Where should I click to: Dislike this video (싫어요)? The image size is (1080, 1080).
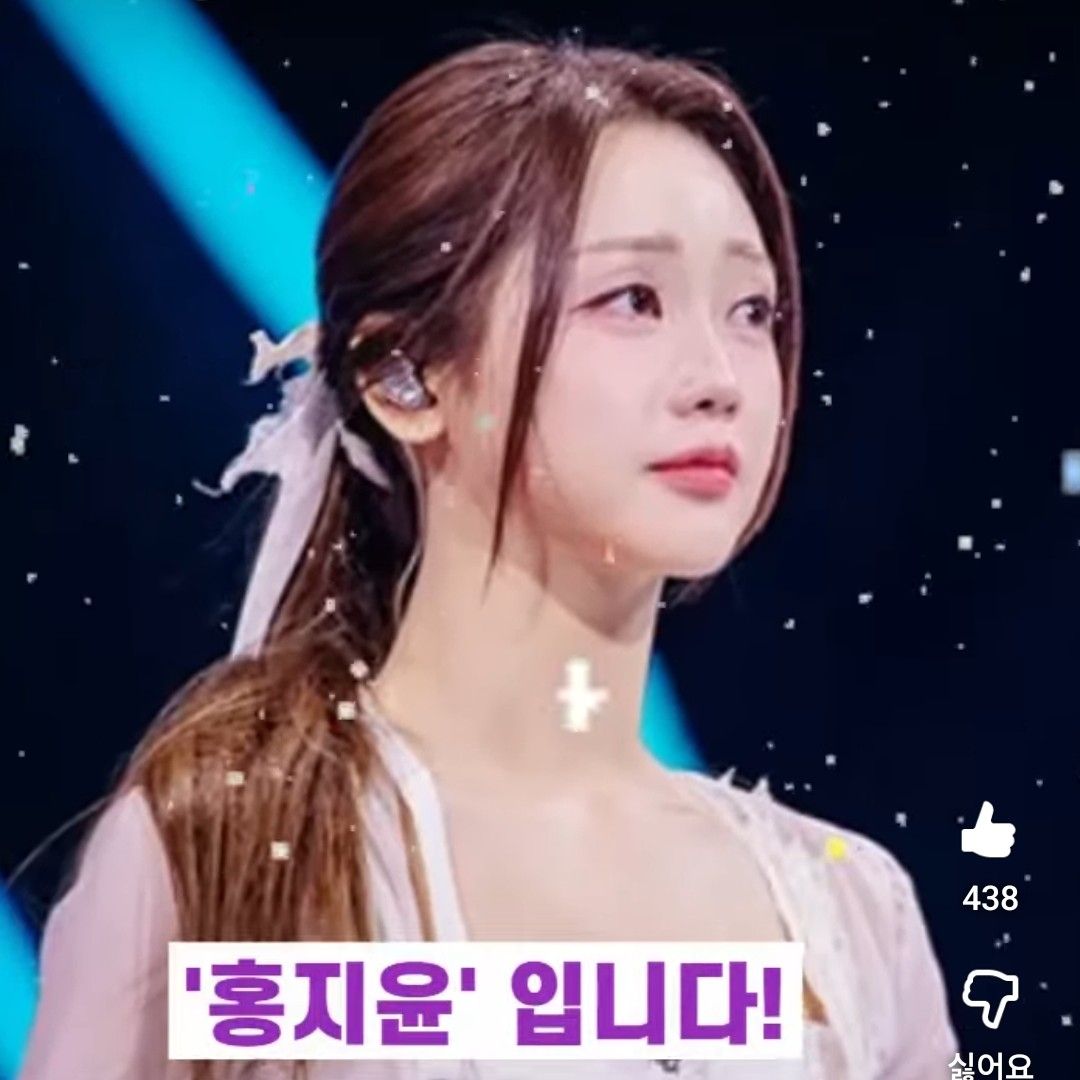click(990, 1000)
